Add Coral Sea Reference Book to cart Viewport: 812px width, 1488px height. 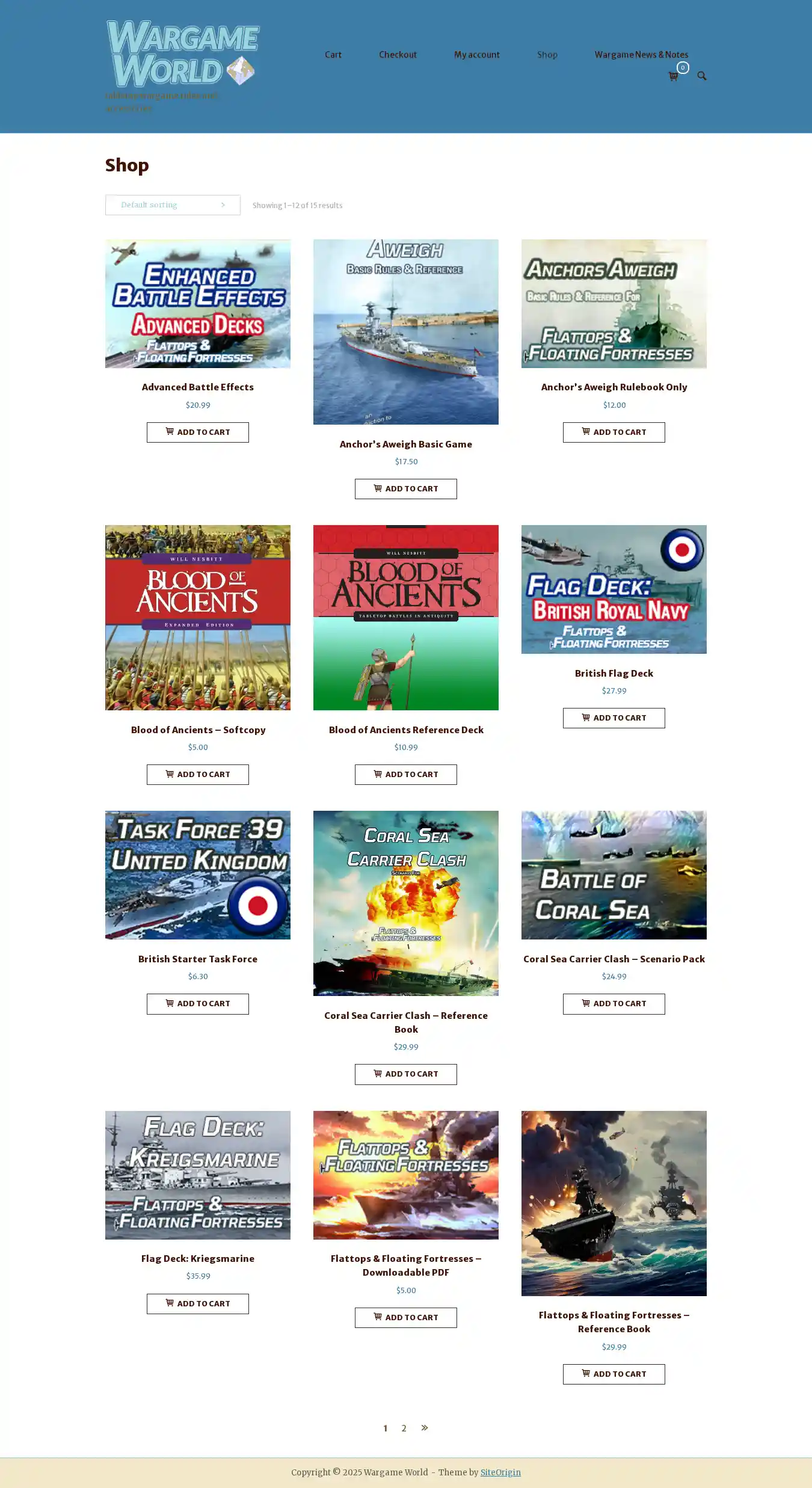[405, 1074]
